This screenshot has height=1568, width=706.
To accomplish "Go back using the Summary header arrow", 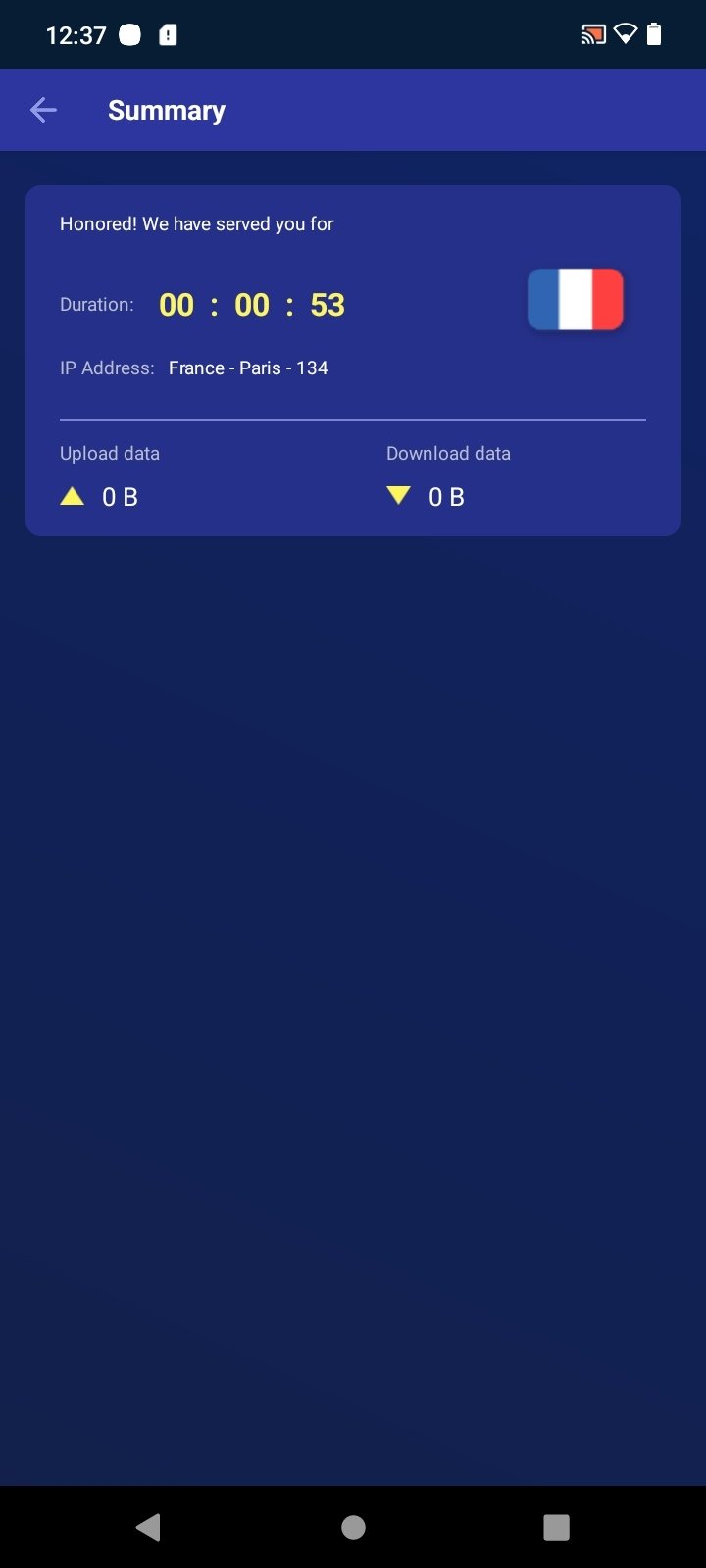I will pos(43,111).
